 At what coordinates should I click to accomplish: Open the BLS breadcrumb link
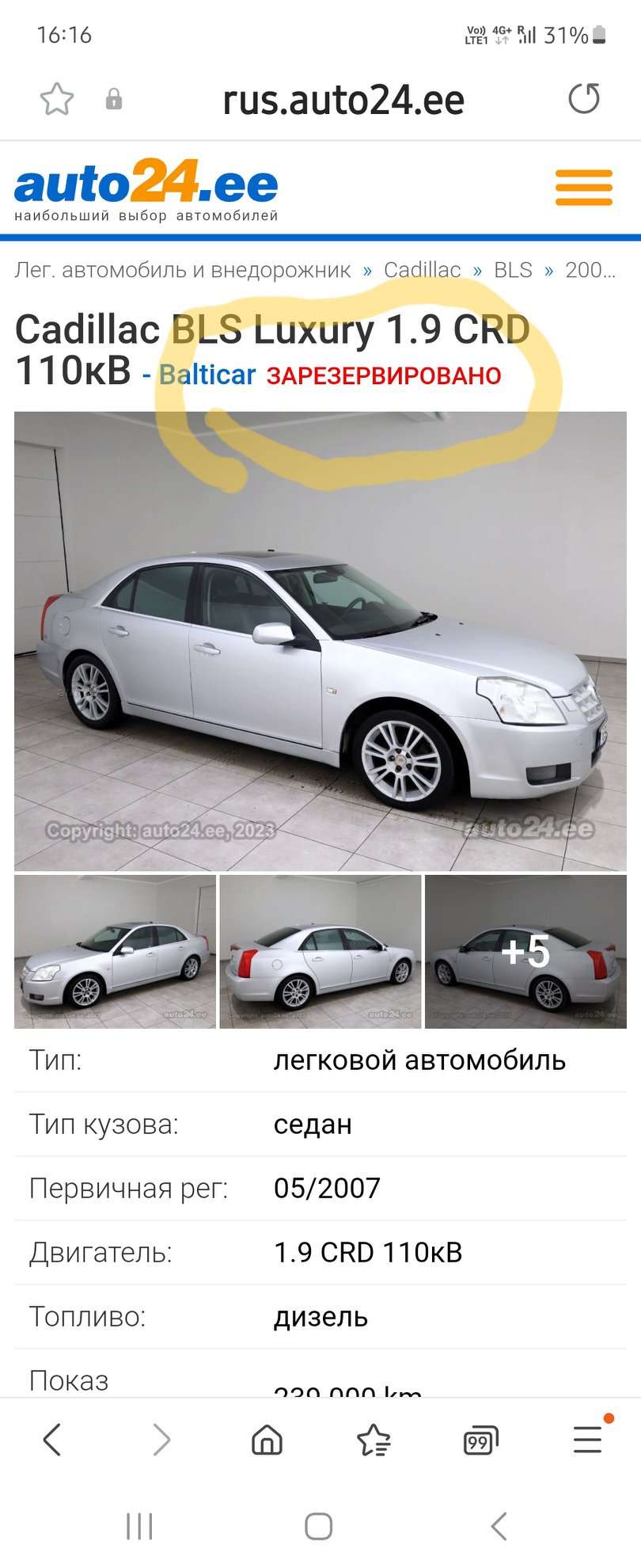tap(513, 270)
